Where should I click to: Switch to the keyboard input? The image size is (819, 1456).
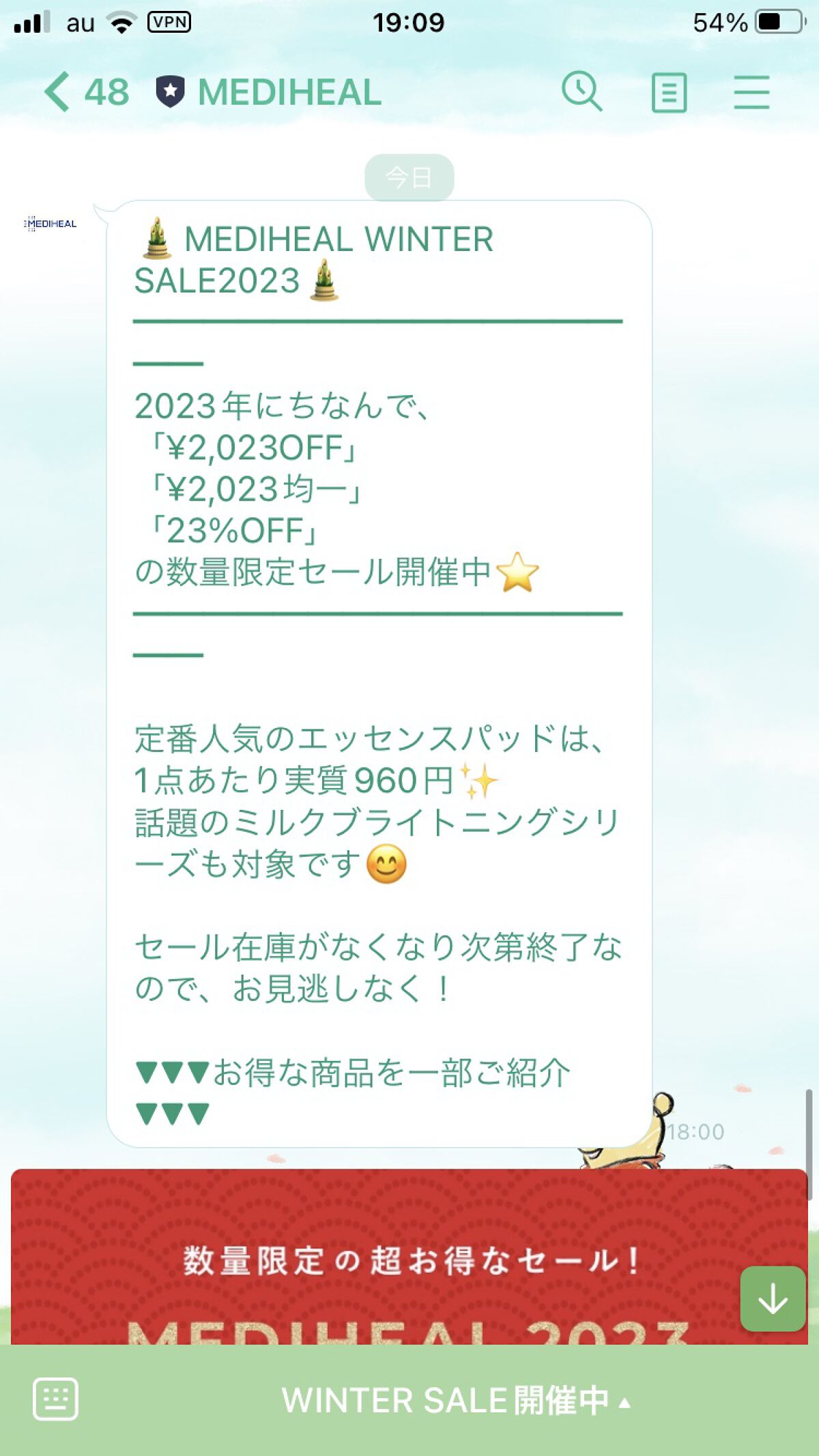coord(55,1399)
